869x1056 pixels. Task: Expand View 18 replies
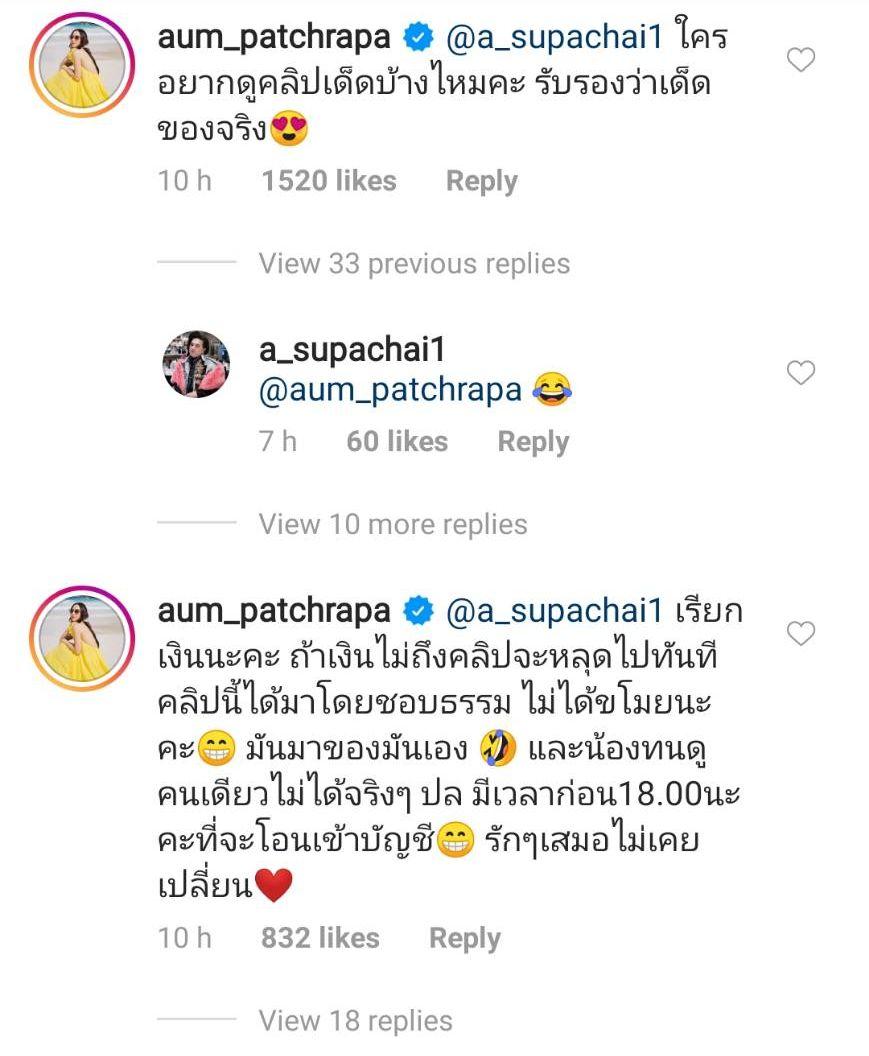click(x=355, y=1021)
